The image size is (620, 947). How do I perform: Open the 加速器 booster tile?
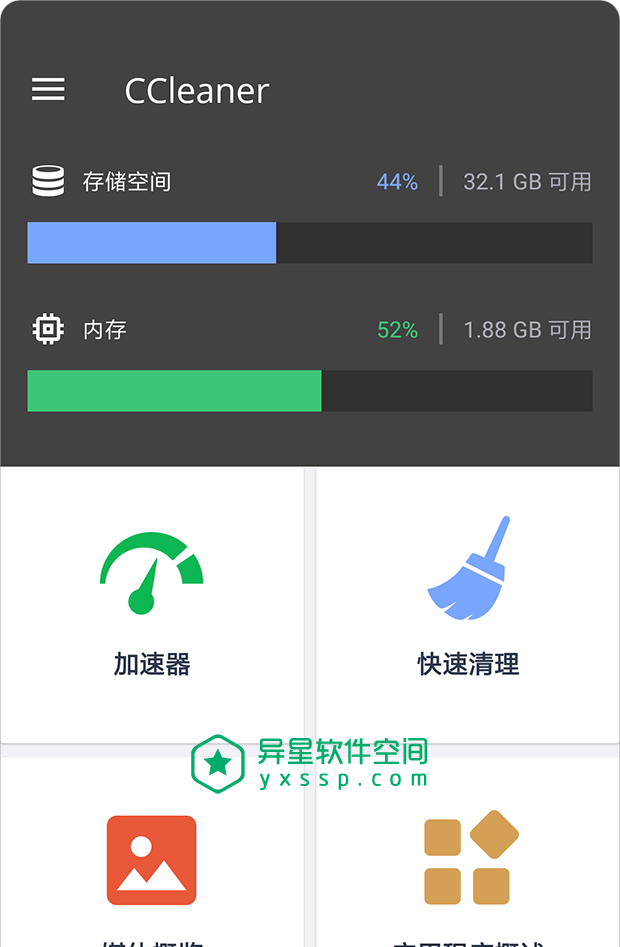point(152,605)
